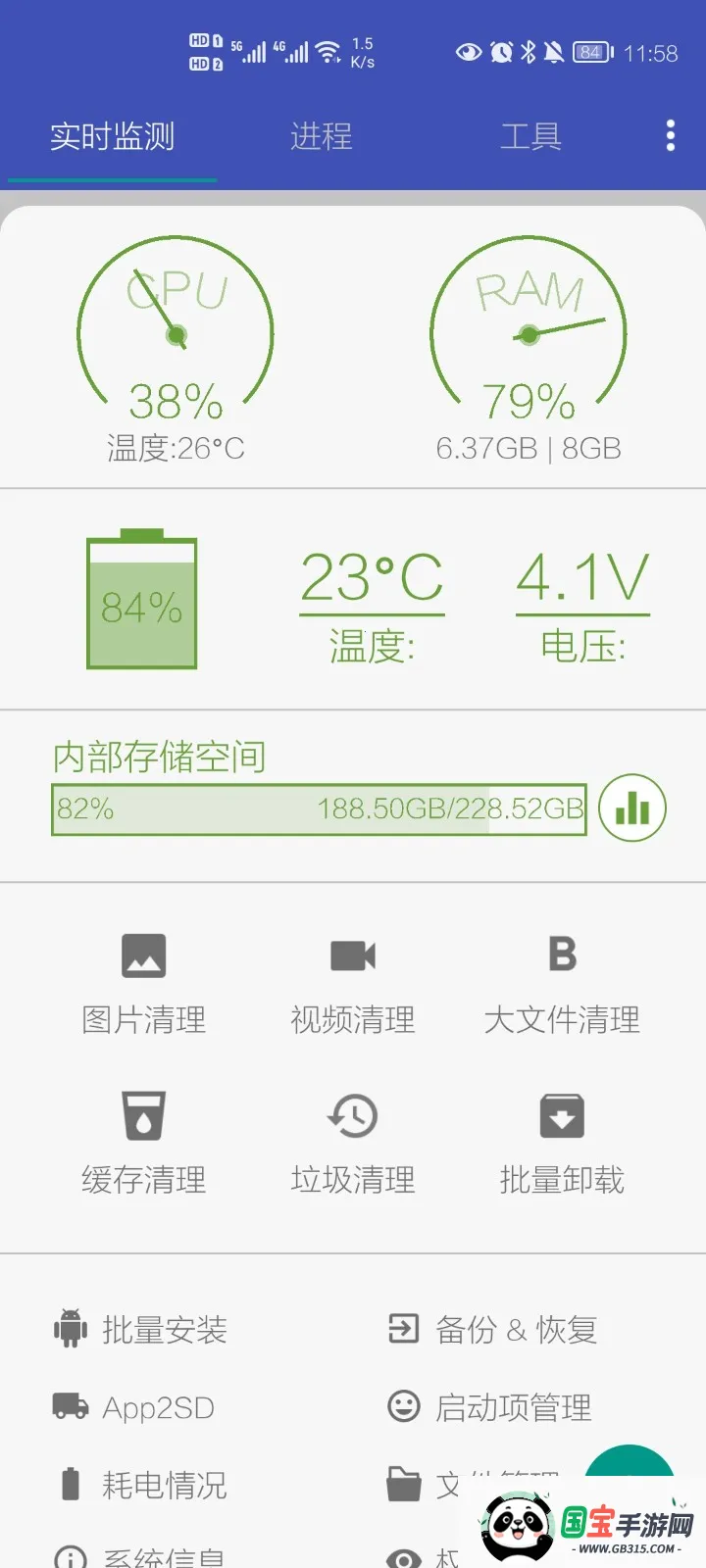Switch to the 工具 tools tab
706x1568 pixels.
pos(529,137)
